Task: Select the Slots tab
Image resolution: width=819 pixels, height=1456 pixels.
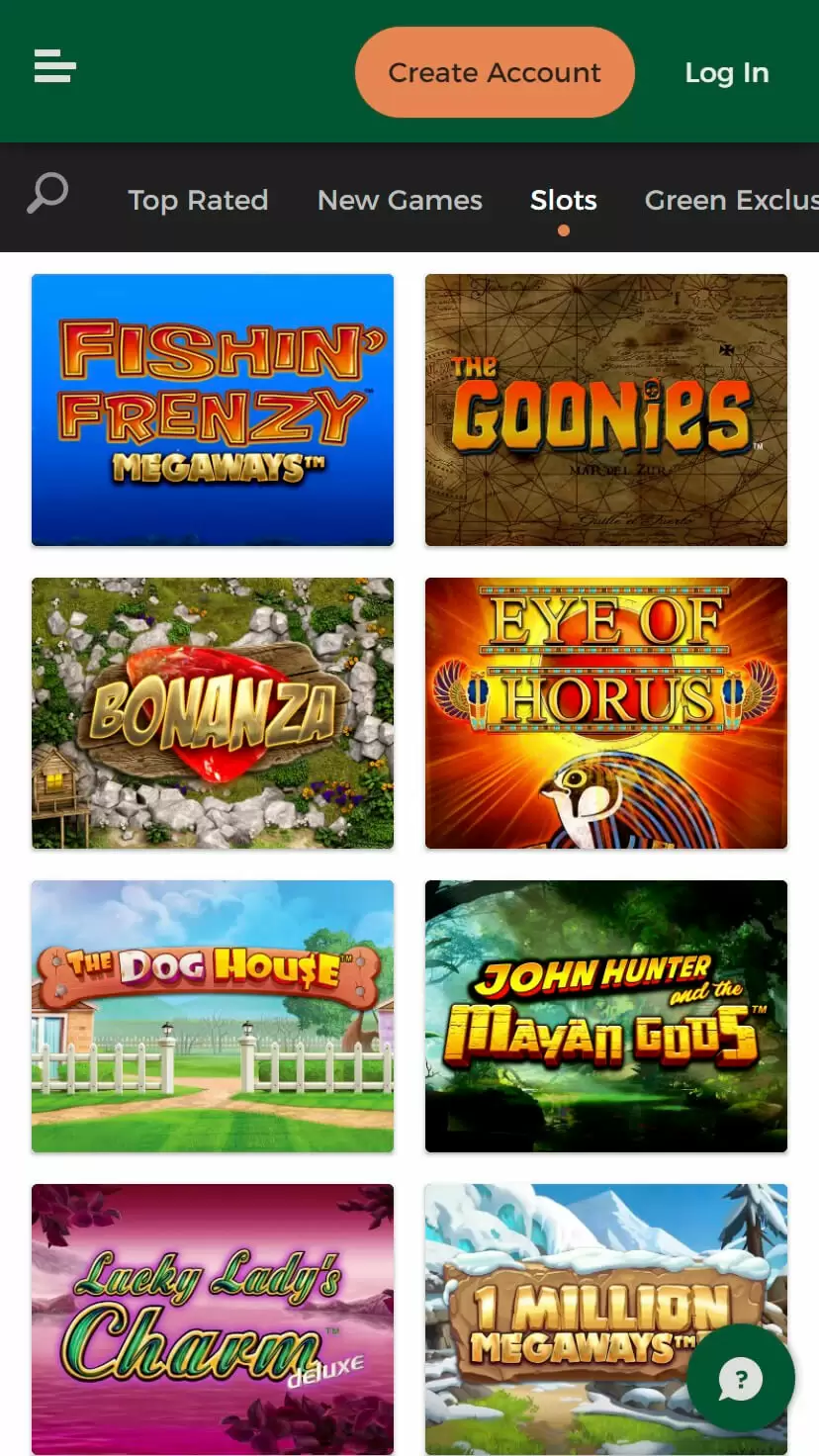Action: (563, 200)
